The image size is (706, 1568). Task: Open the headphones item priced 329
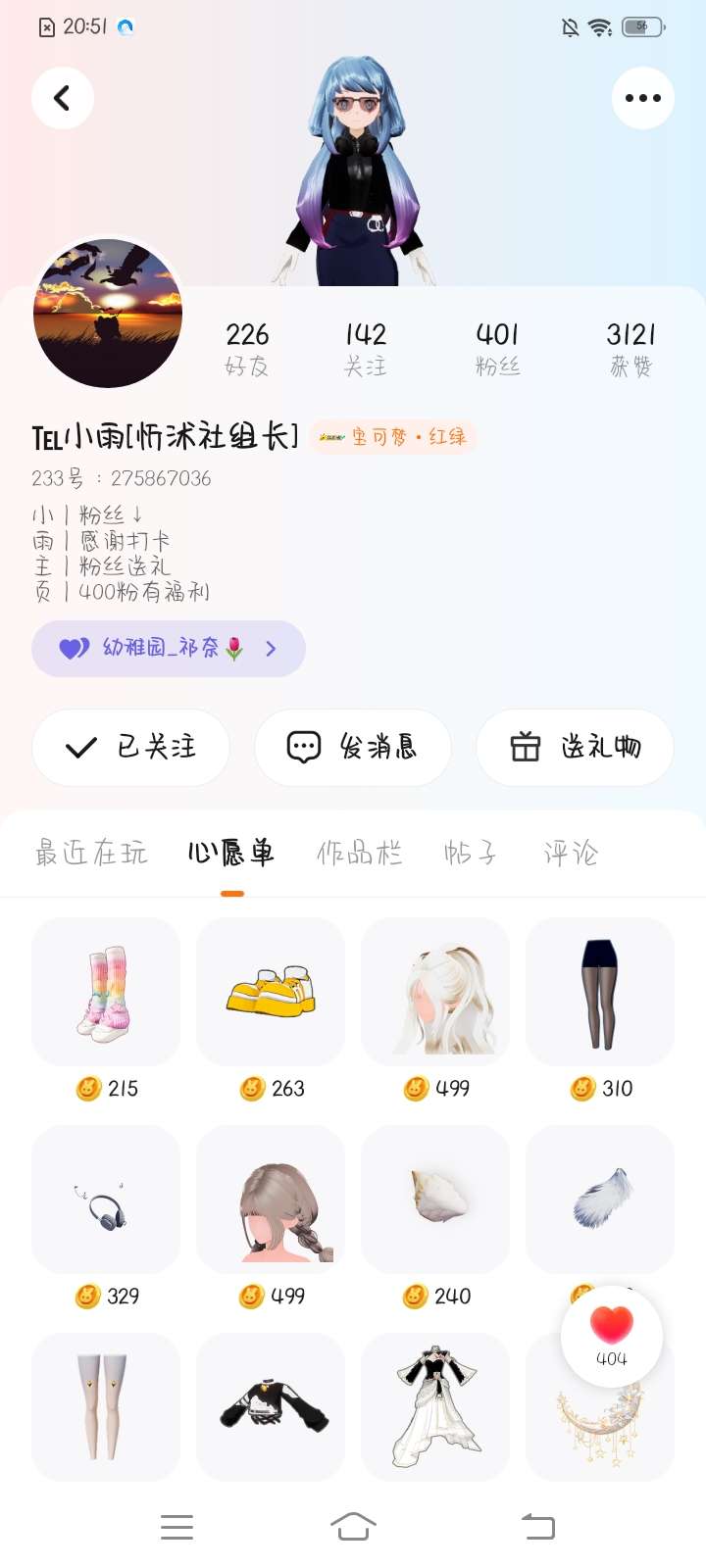coord(106,1200)
